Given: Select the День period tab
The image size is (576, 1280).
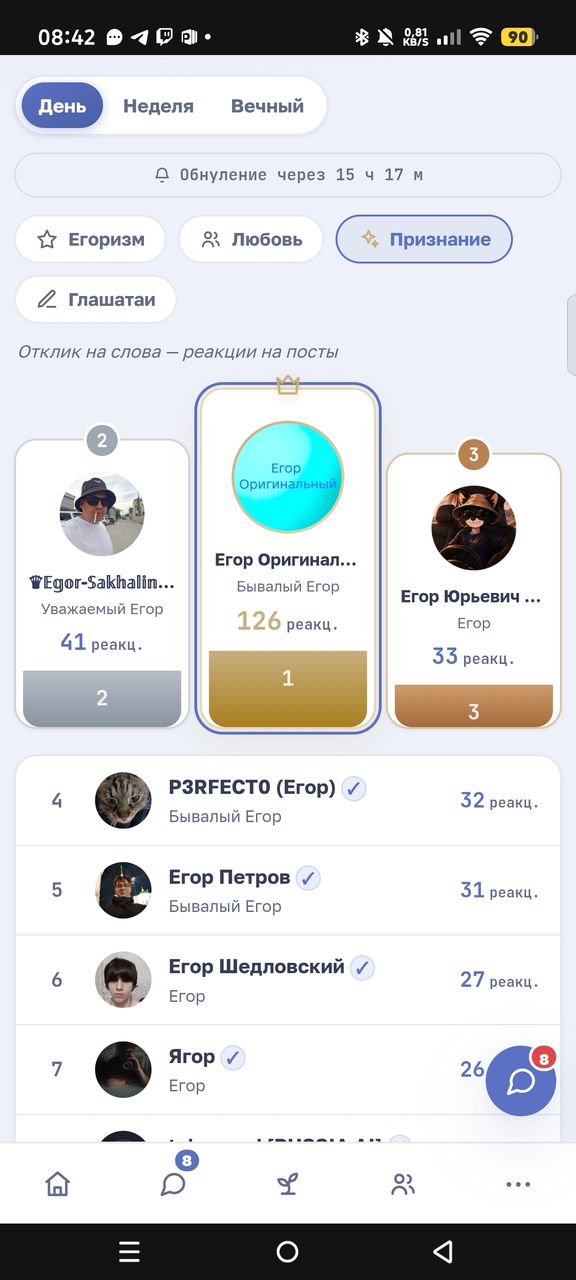Looking at the screenshot, I should pyautogui.click(x=62, y=106).
